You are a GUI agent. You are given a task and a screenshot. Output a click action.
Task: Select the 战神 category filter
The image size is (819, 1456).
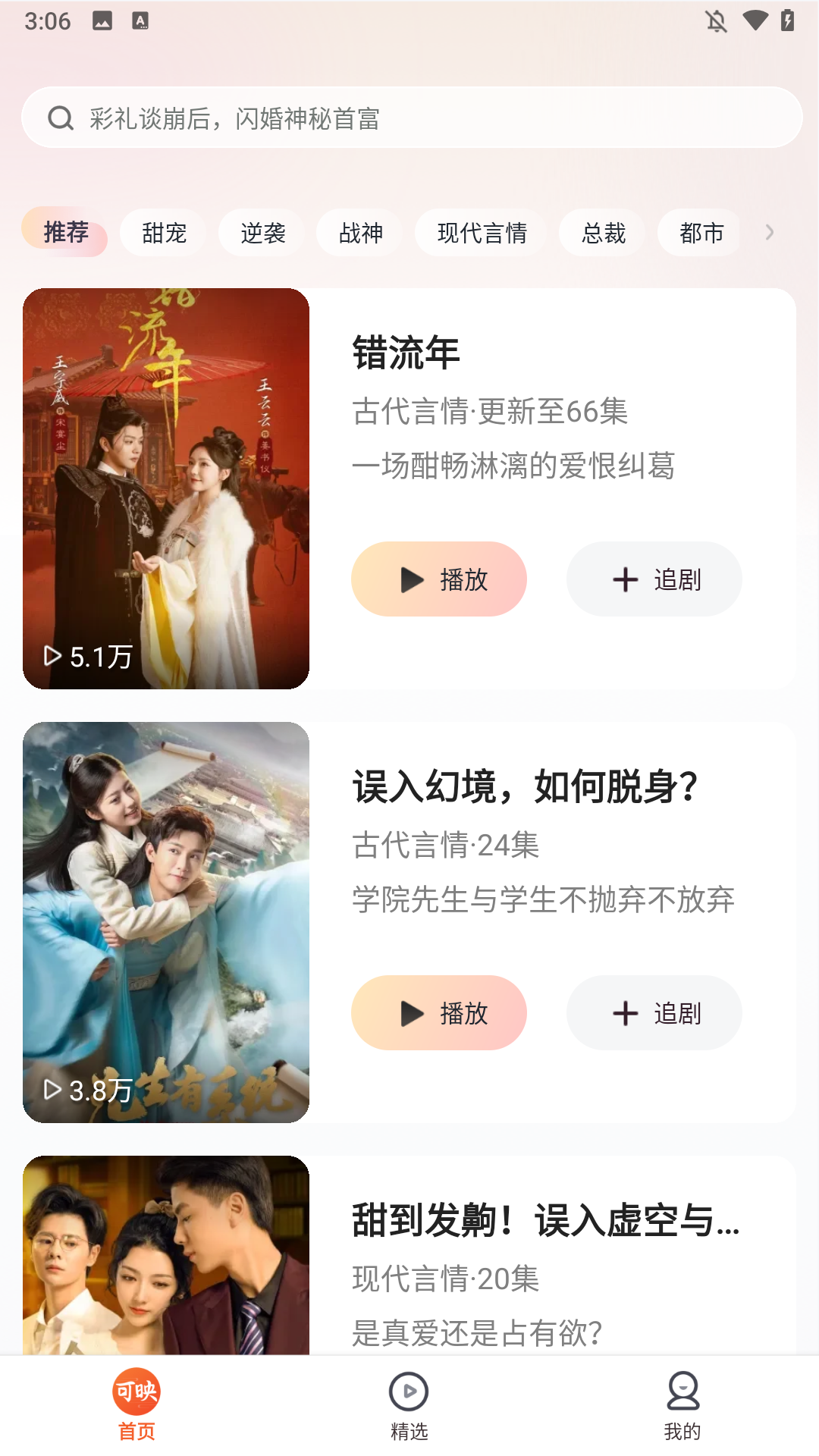tap(359, 233)
